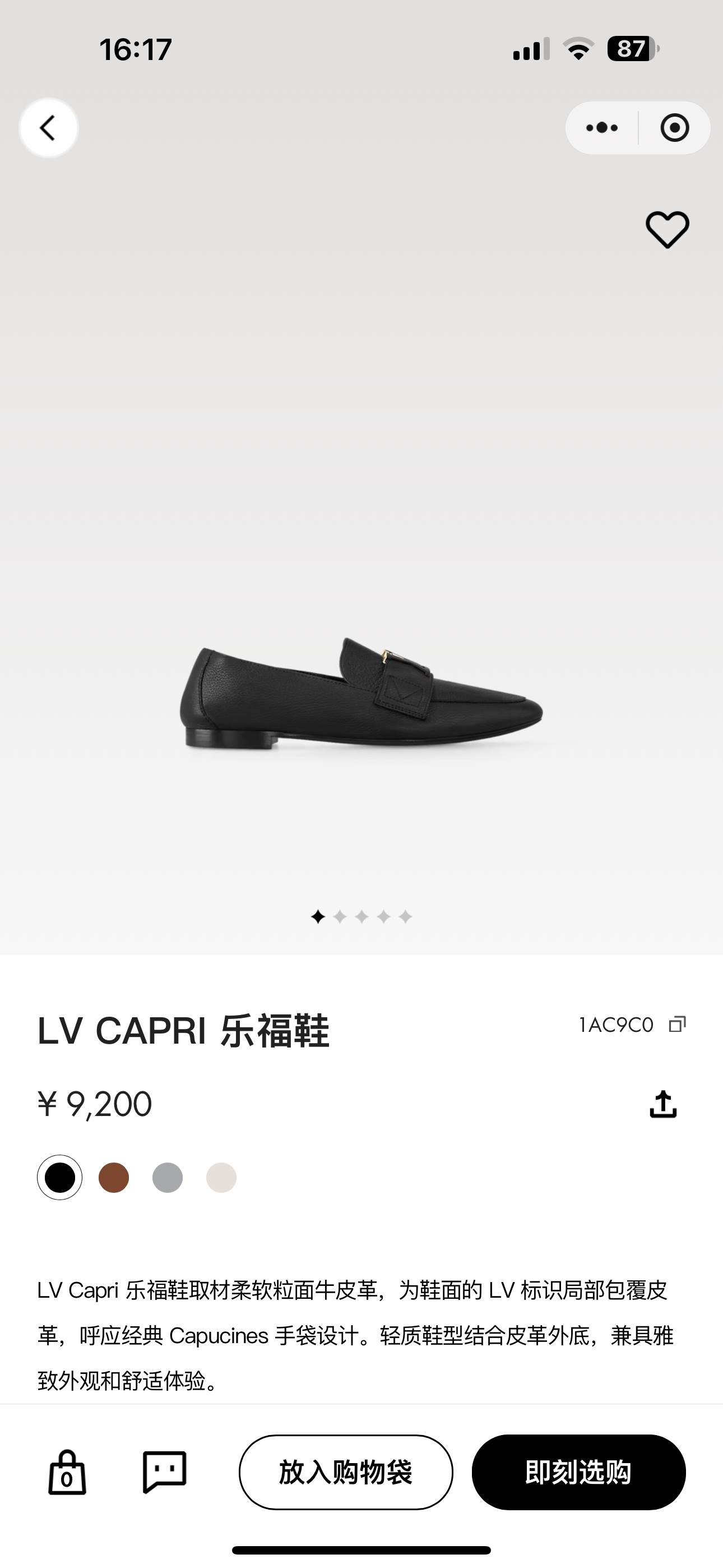The width and height of the screenshot is (723, 1568).
Task: Add the loafers to favorites via heart icon
Action: (667, 229)
